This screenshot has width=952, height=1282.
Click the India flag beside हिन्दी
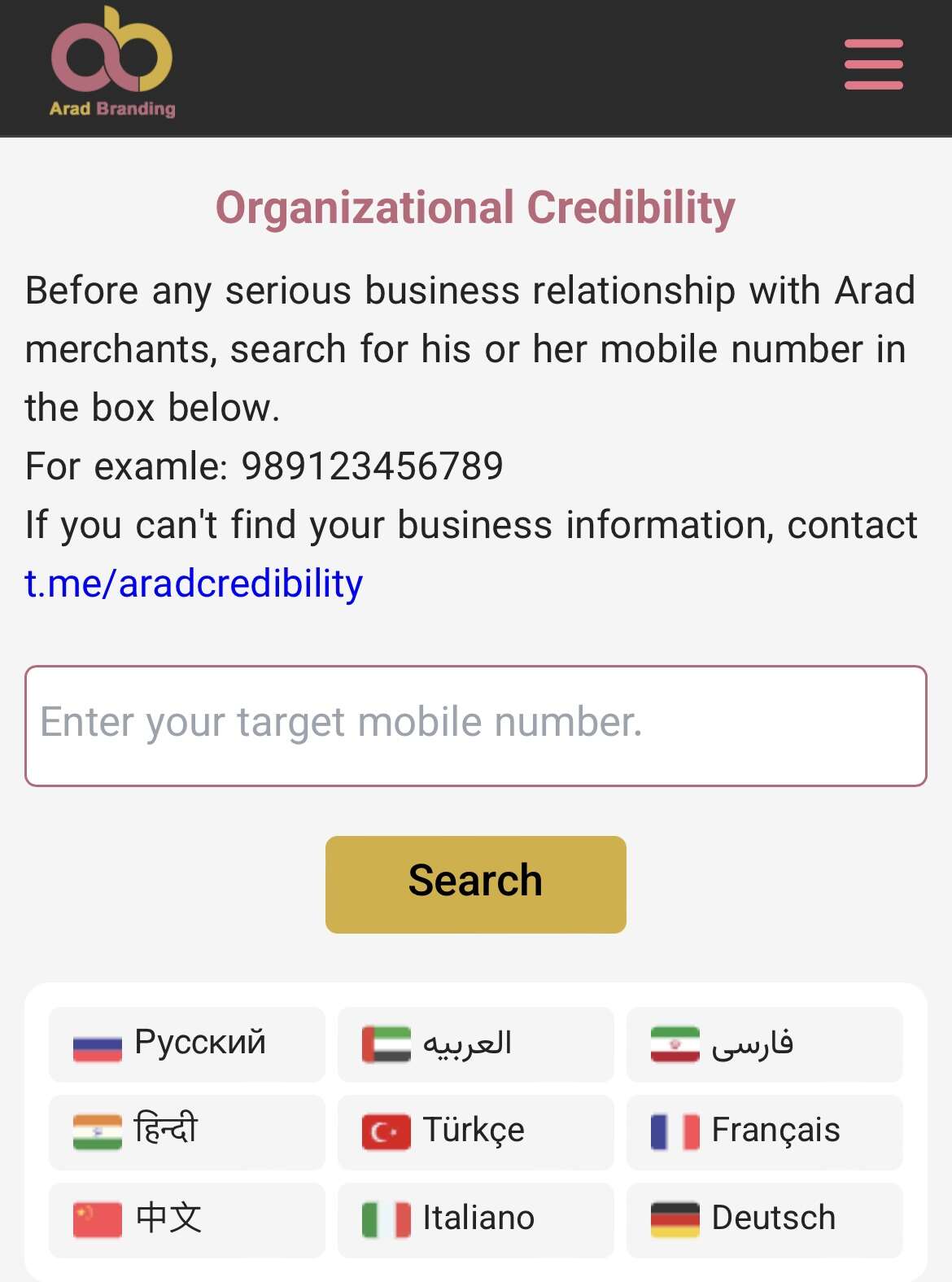[x=96, y=1131]
